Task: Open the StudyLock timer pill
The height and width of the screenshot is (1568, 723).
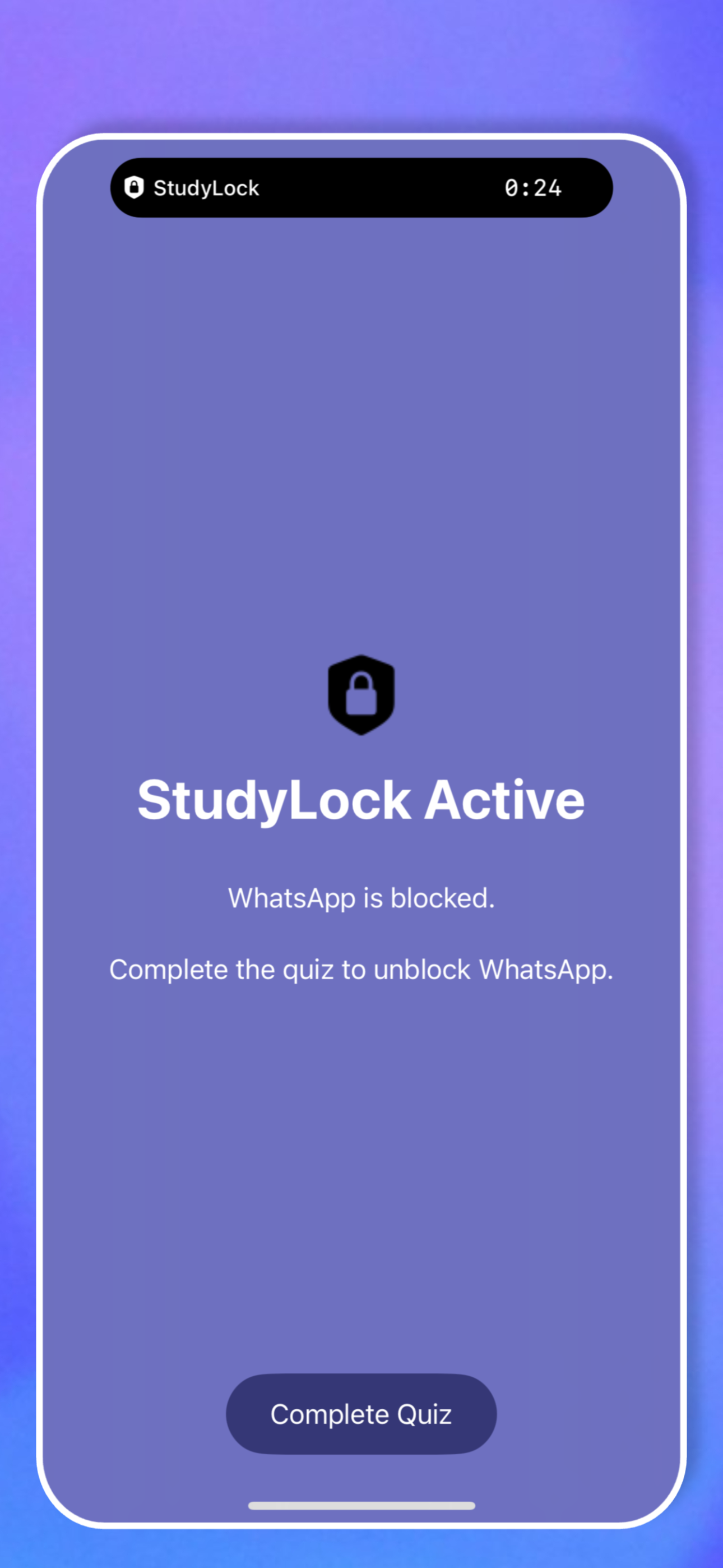Action: pyautogui.click(x=361, y=188)
